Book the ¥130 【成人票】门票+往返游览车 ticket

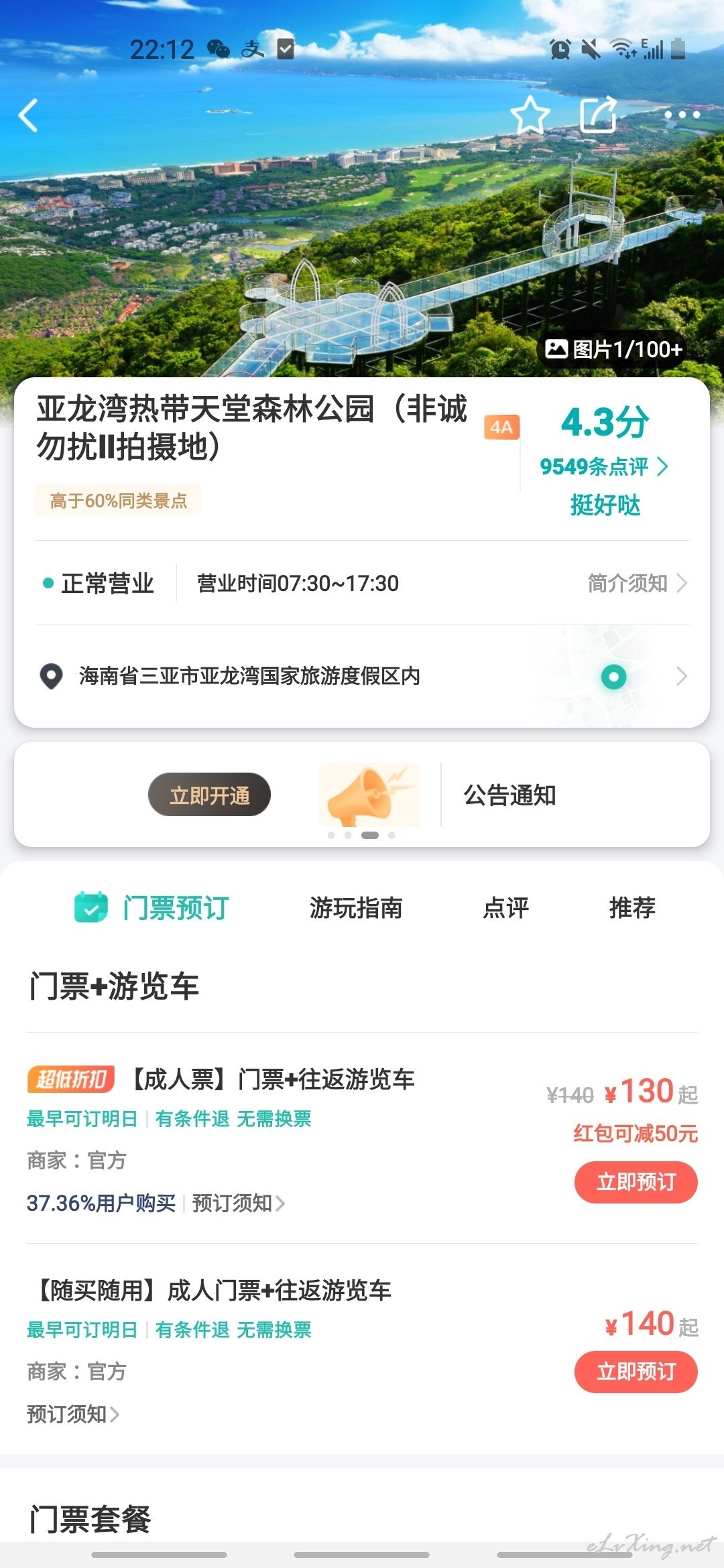(636, 1182)
